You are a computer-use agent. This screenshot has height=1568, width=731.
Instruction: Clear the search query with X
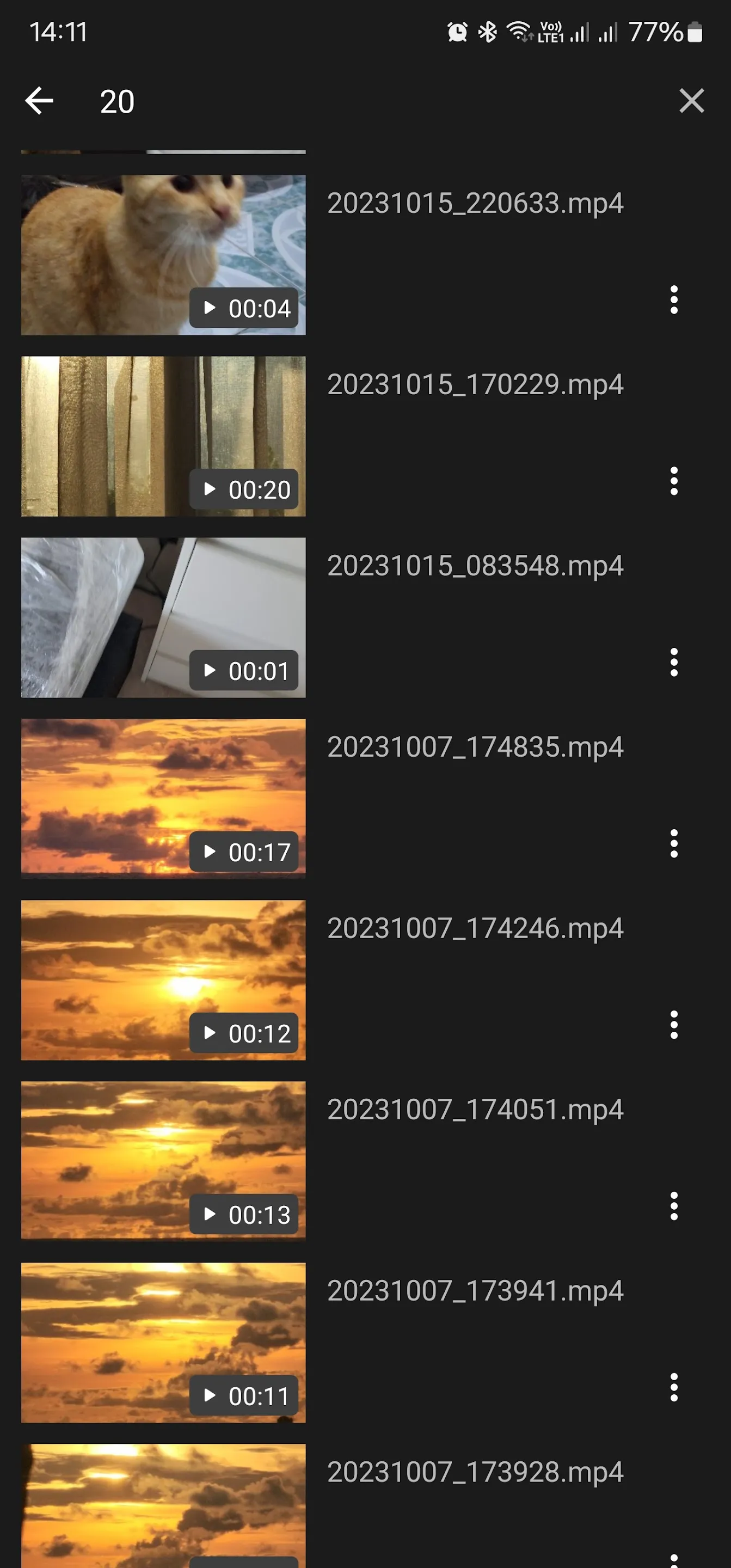click(x=691, y=100)
